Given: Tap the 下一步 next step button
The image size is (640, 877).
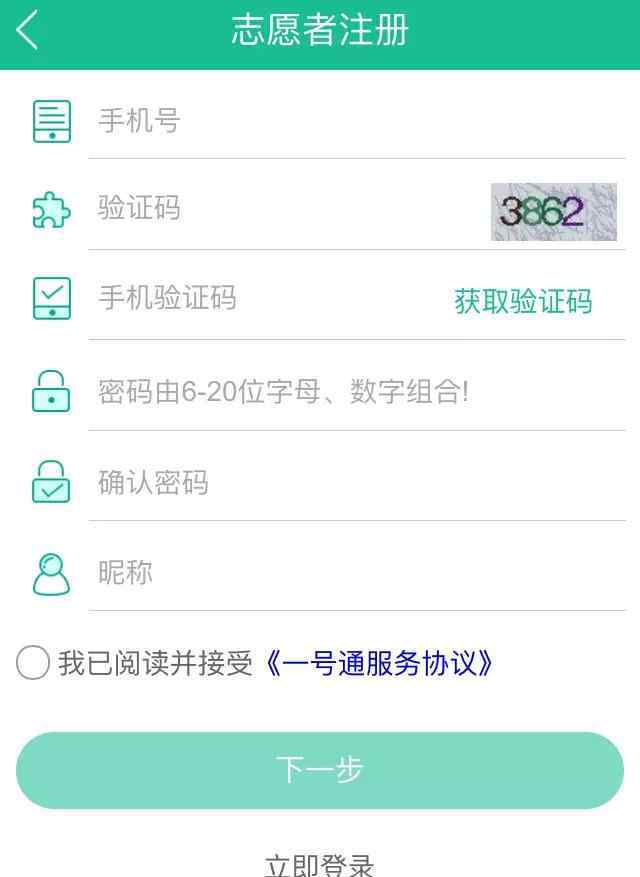Looking at the screenshot, I should [320, 769].
